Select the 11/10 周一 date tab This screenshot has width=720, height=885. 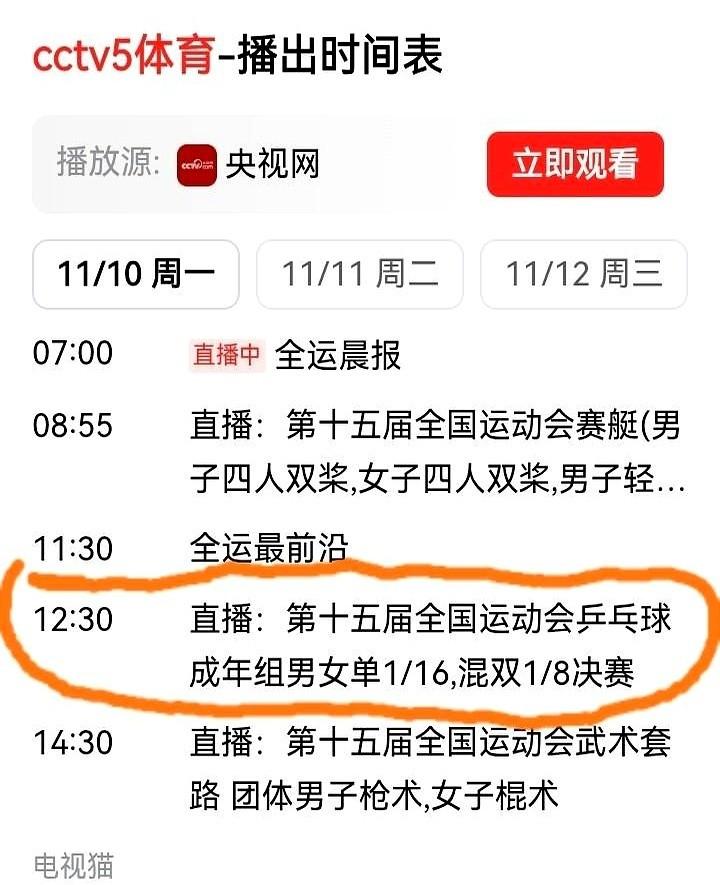pyautogui.click(x=134, y=275)
